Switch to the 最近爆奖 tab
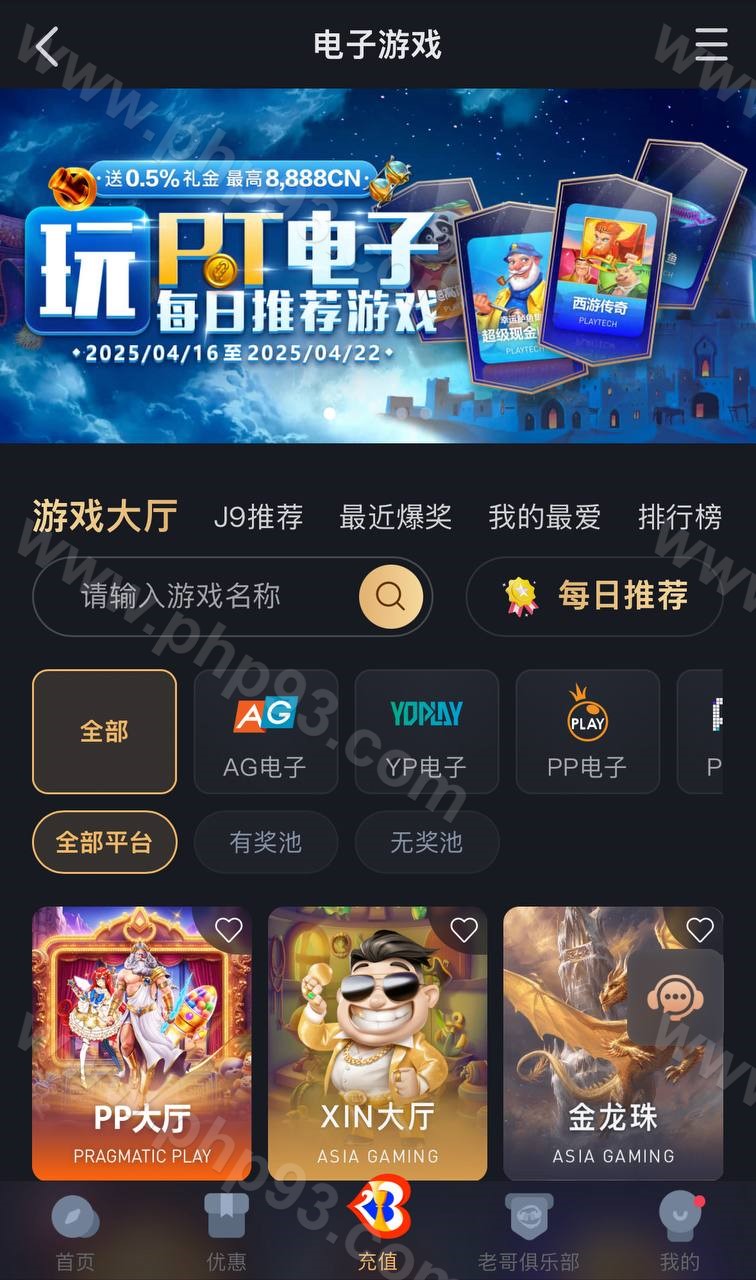756x1280 pixels. point(395,517)
